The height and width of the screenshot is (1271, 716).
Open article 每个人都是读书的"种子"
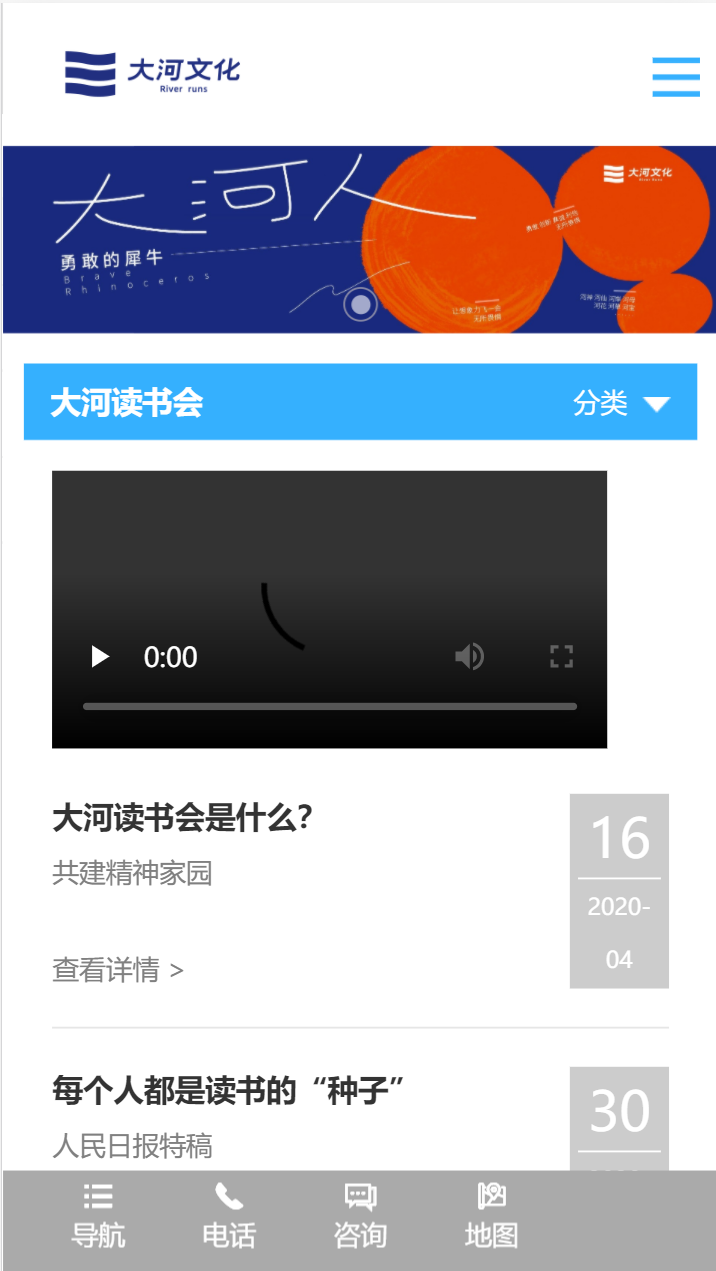point(228,1091)
